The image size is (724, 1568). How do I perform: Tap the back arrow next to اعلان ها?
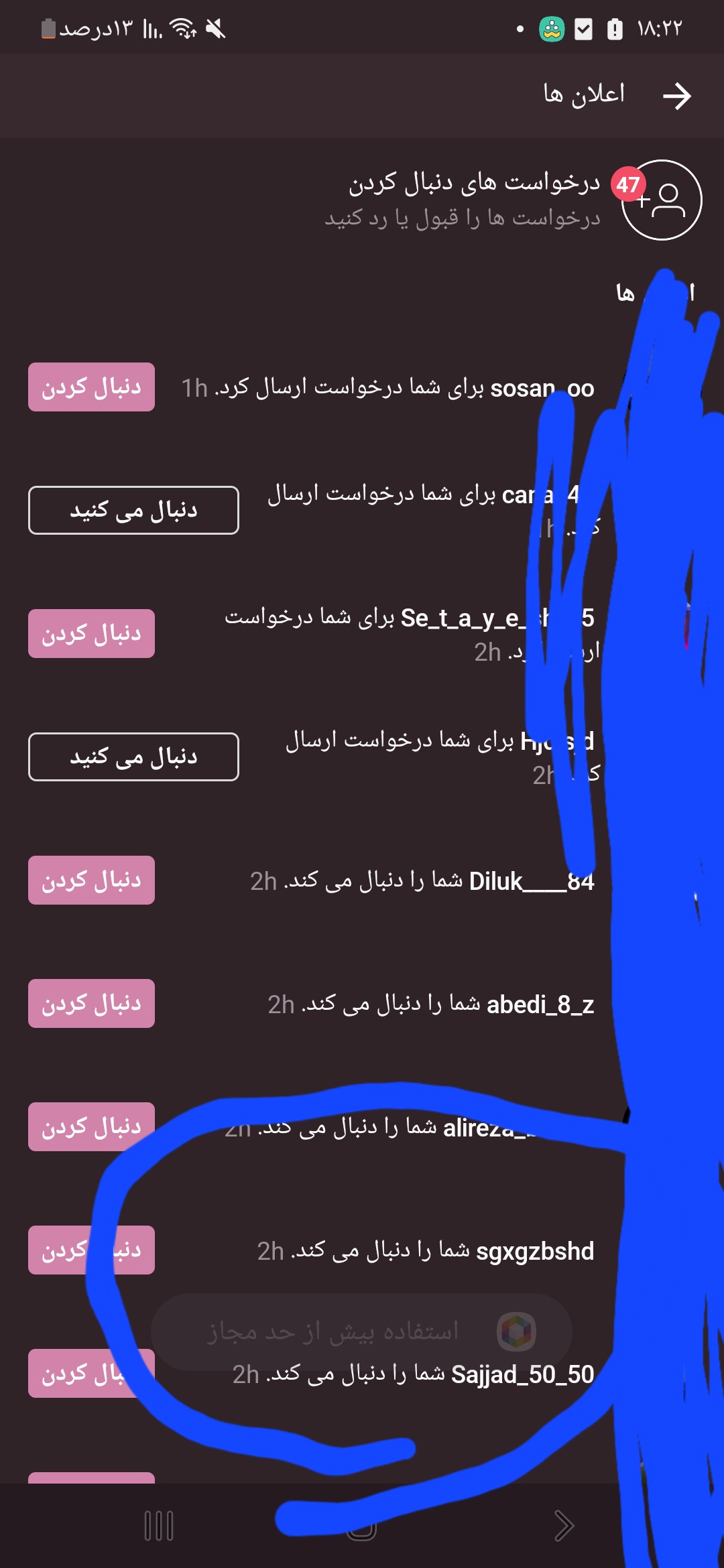676,96
